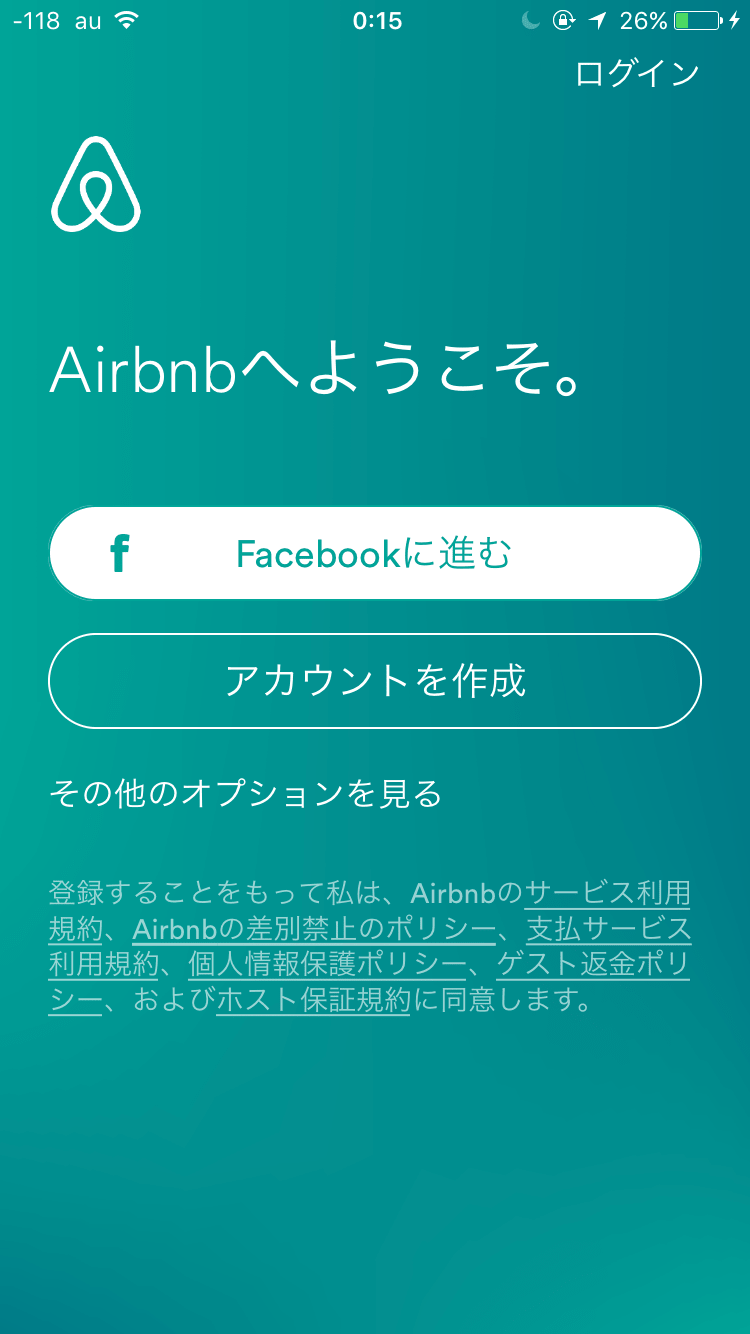
Task: Continue with the Facebookに進む button
Action: pyautogui.click(x=375, y=553)
